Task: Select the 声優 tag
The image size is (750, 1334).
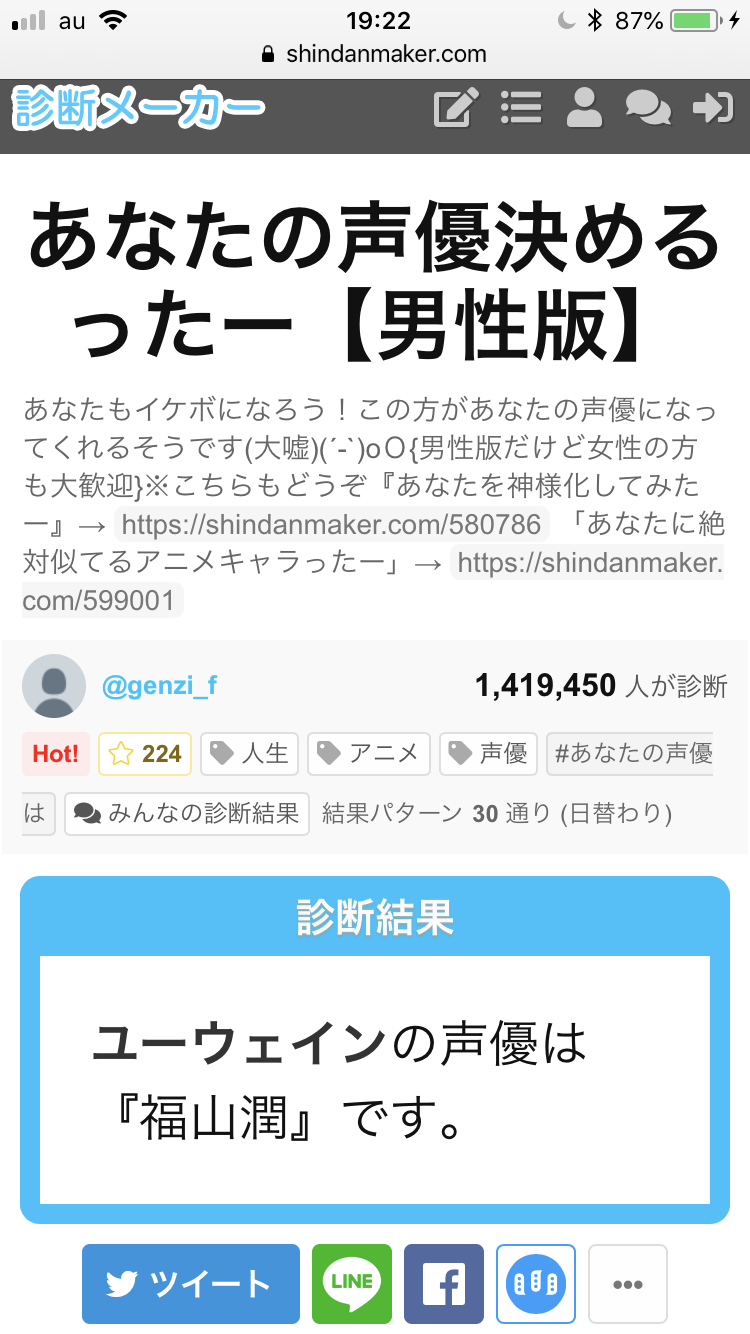Action: 488,754
